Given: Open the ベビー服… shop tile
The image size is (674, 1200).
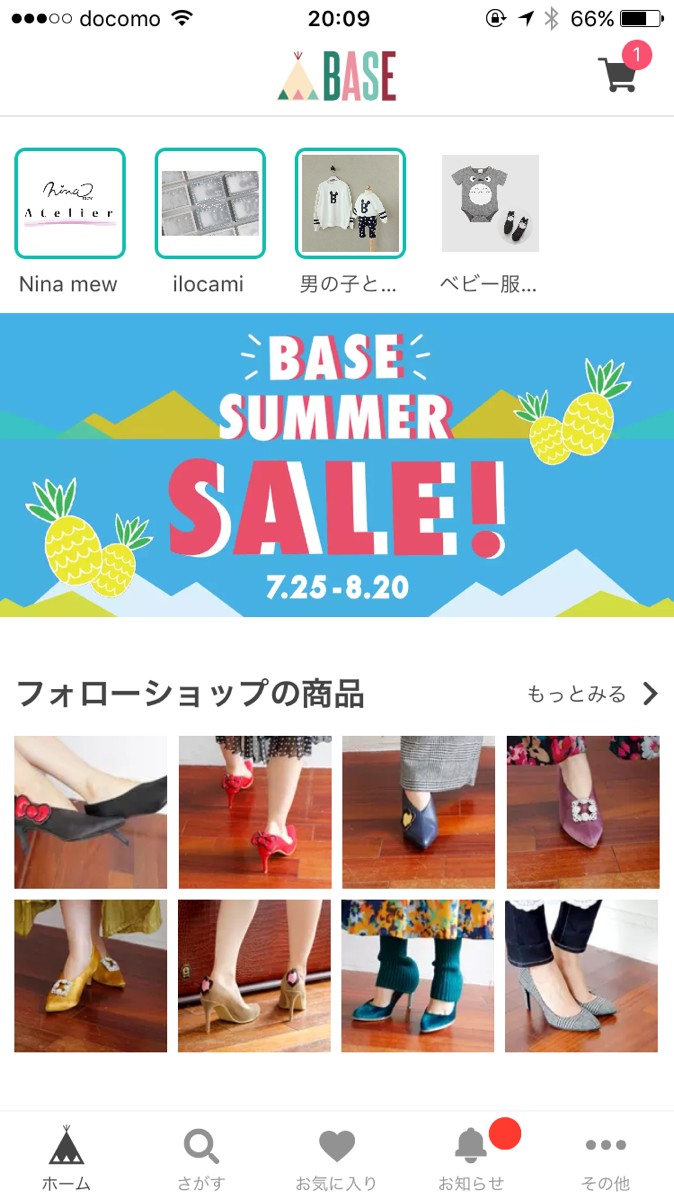Looking at the screenshot, I should pos(490,203).
